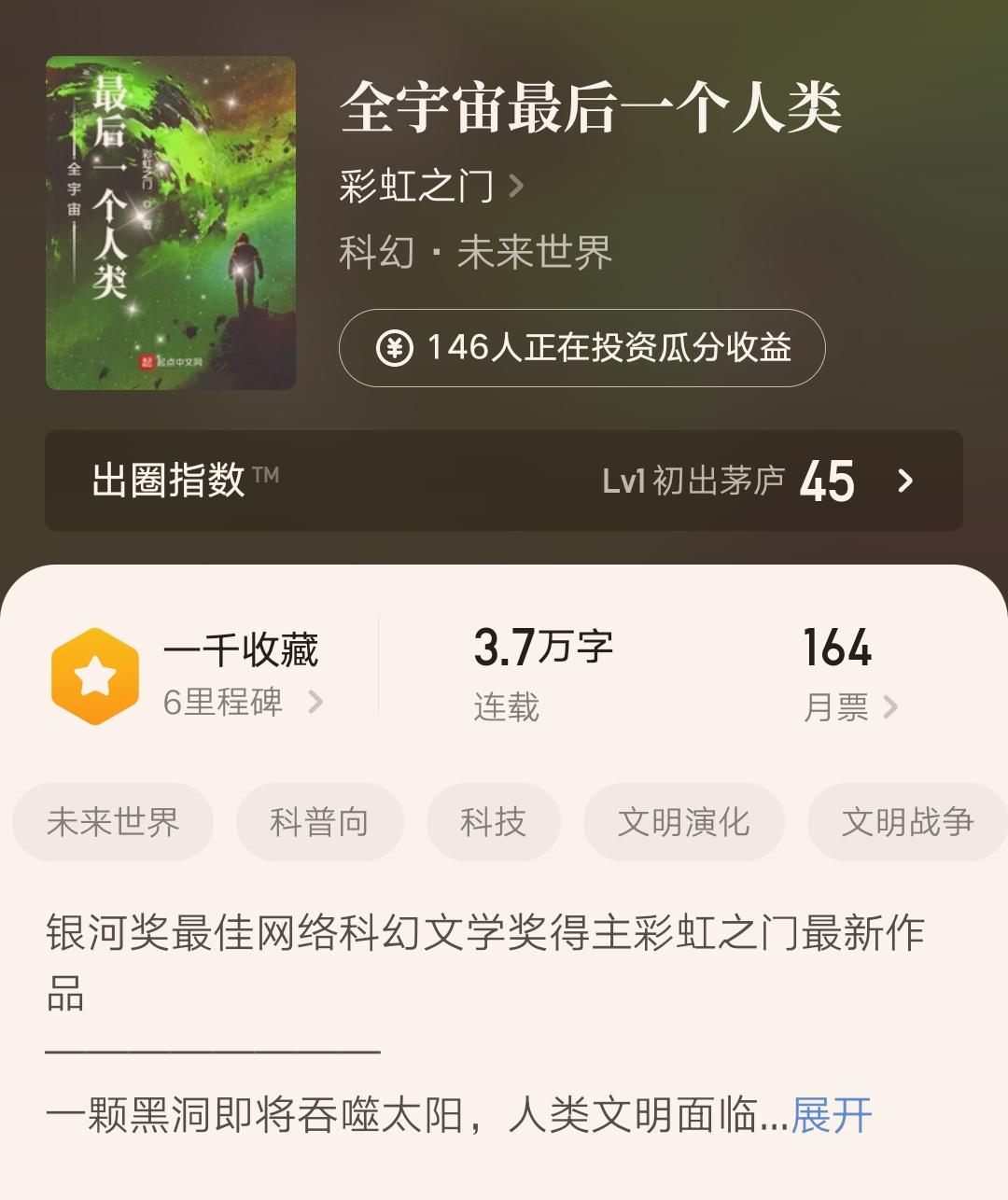This screenshot has height=1200, width=1008.
Task: Click the ¥ coin icon on the investment button
Action: (x=396, y=349)
